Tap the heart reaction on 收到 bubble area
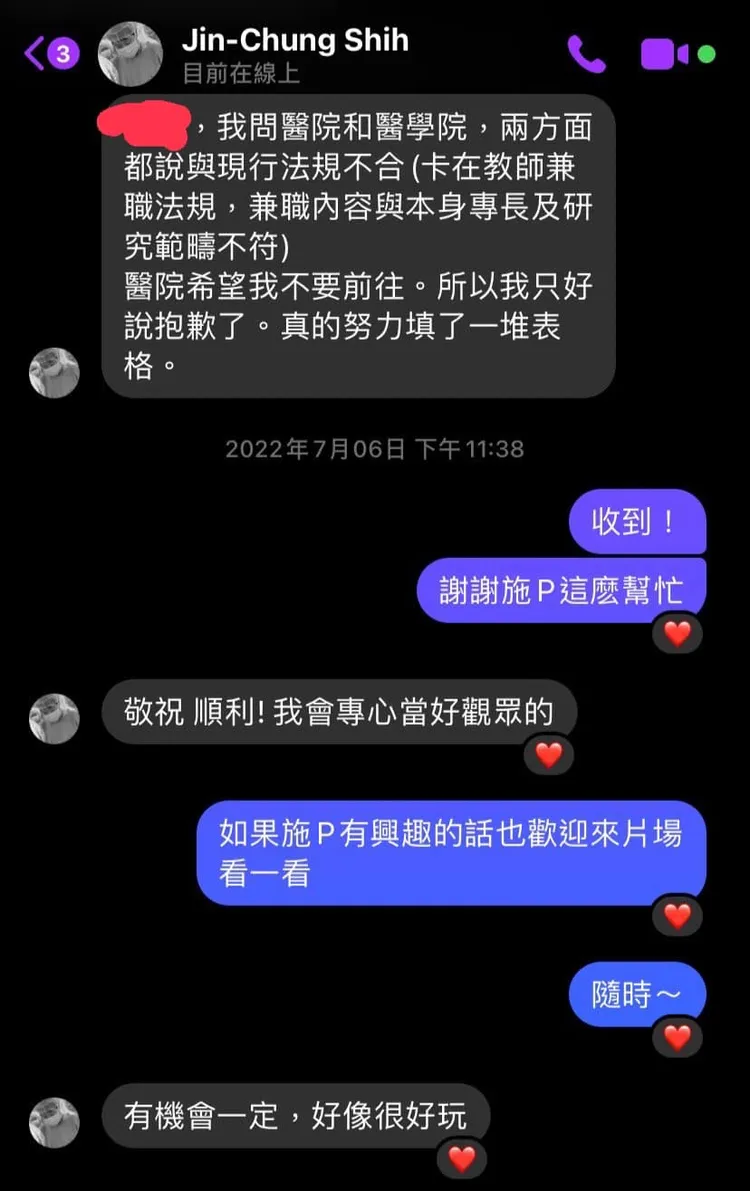The height and width of the screenshot is (1191, 750). click(676, 634)
